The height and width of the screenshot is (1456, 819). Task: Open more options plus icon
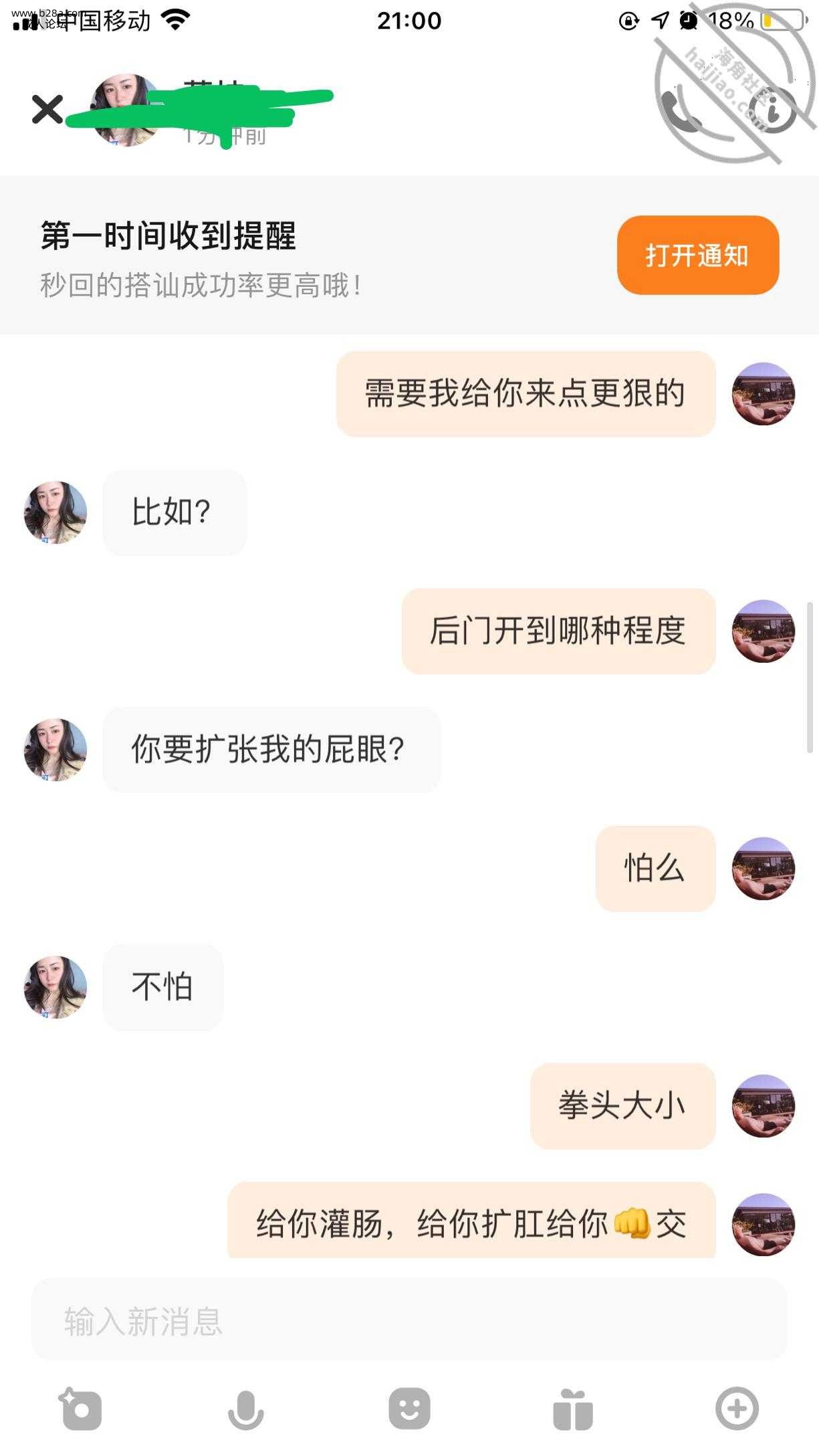click(x=737, y=1409)
